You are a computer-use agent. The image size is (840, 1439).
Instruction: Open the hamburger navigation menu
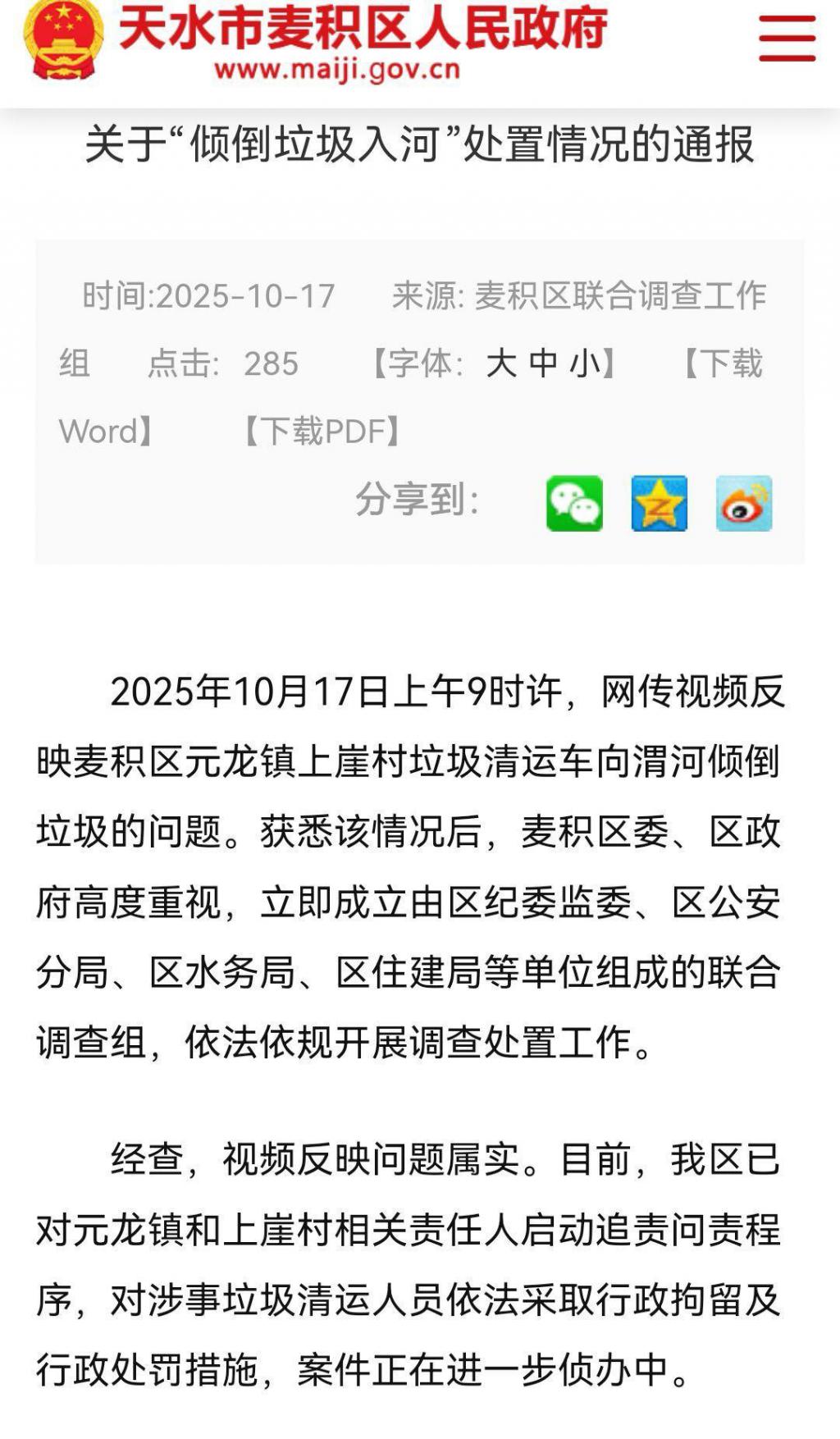click(x=787, y=39)
